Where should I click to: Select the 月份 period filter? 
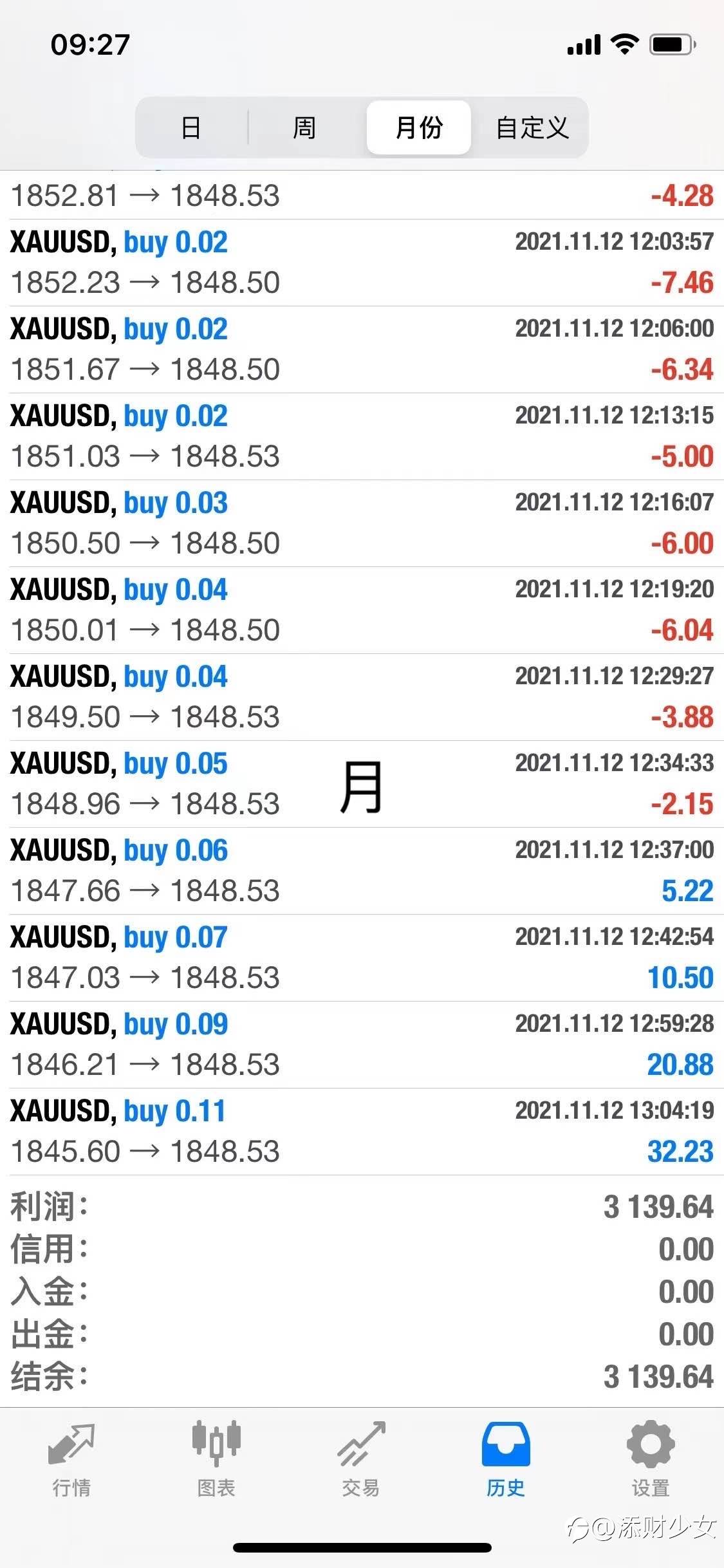pos(419,127)
